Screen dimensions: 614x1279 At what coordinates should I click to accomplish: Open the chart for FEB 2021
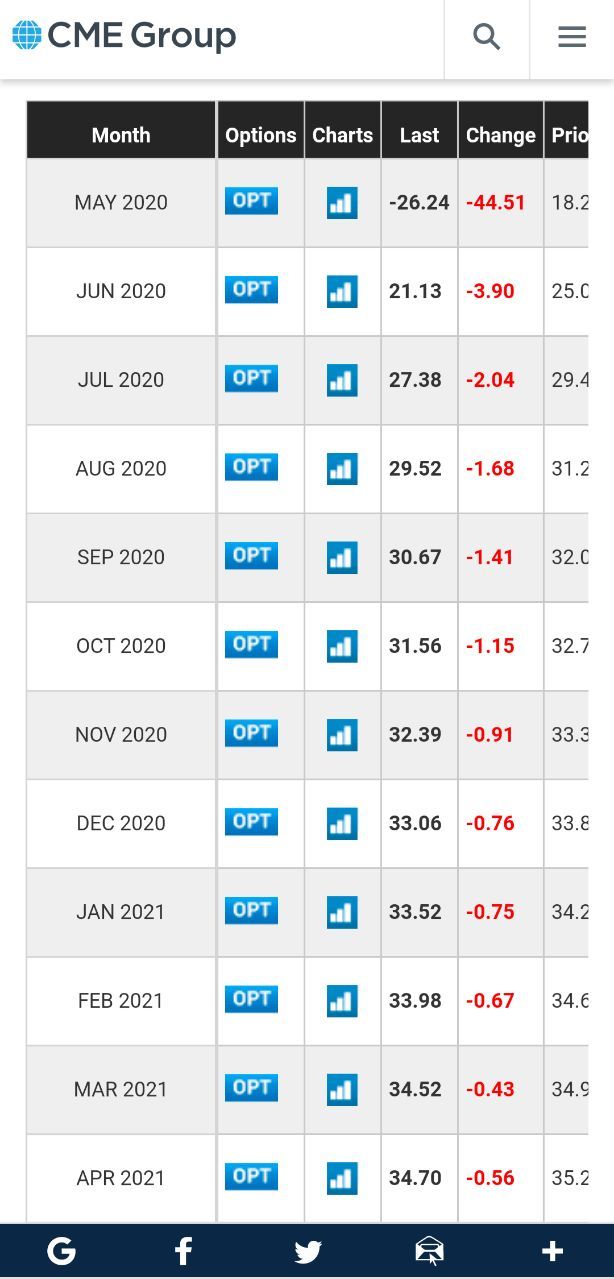pyautogui.click(x=342, y=1001)
